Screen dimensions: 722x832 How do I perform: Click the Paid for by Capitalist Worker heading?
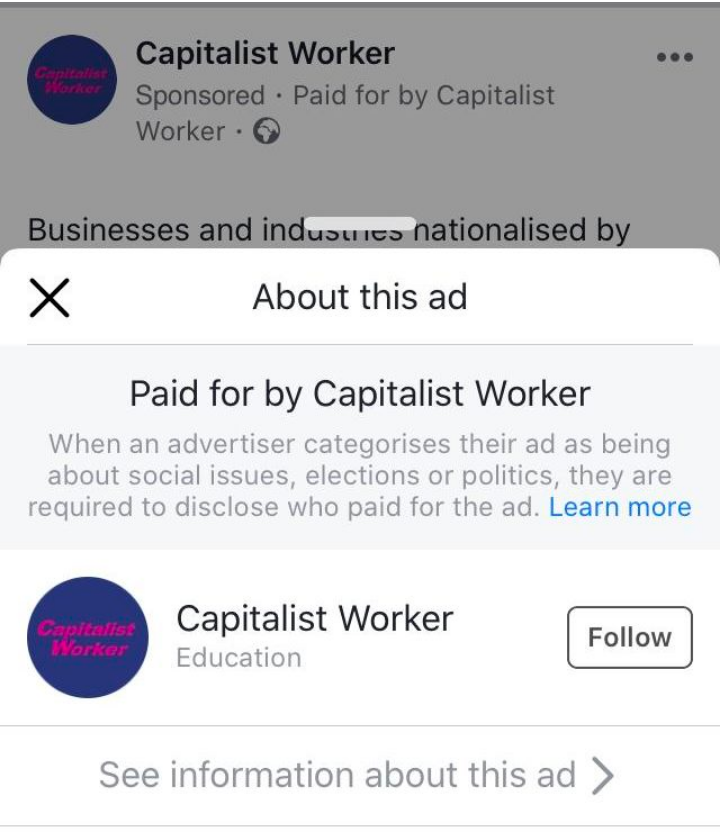(360, 392)
